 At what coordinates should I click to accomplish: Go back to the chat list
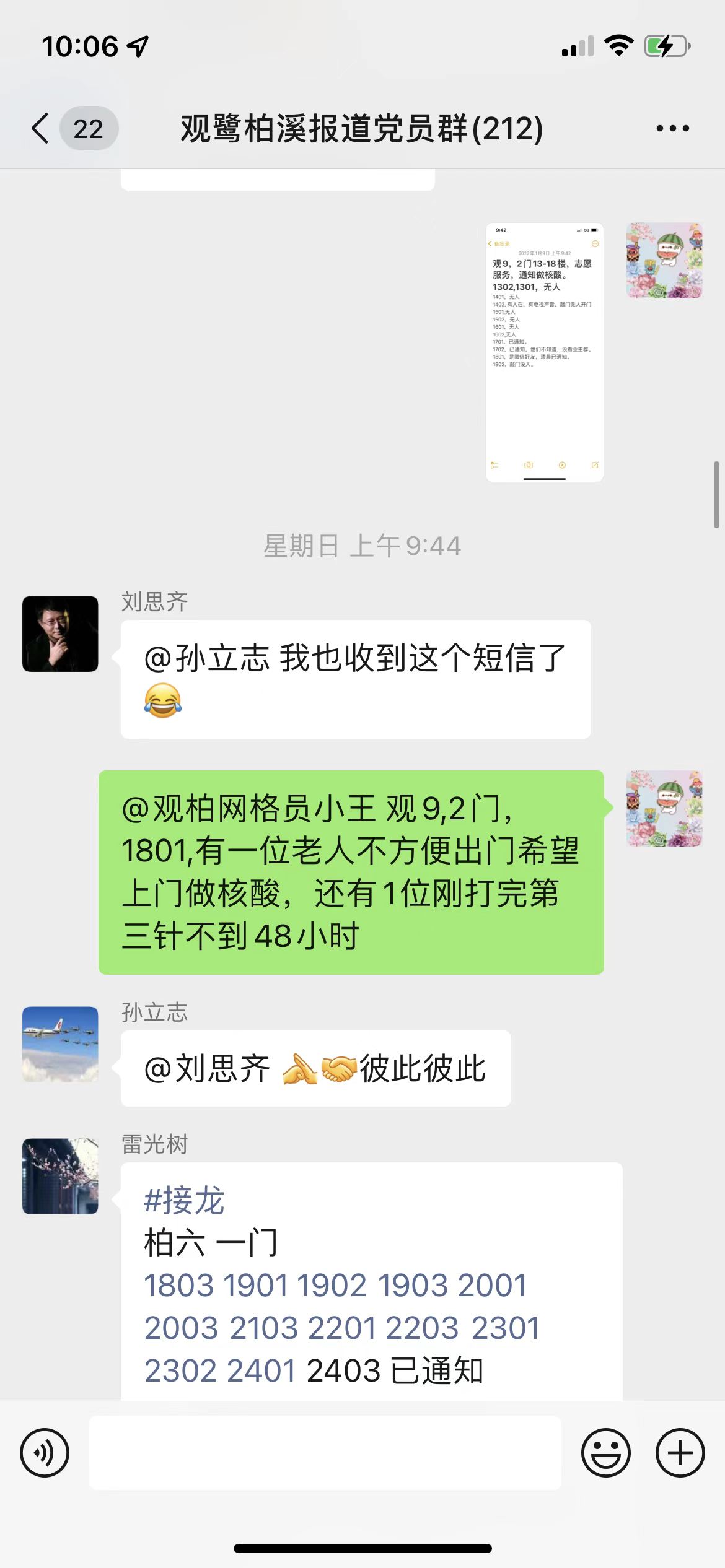pyautogui.click(x=42, y=128)
